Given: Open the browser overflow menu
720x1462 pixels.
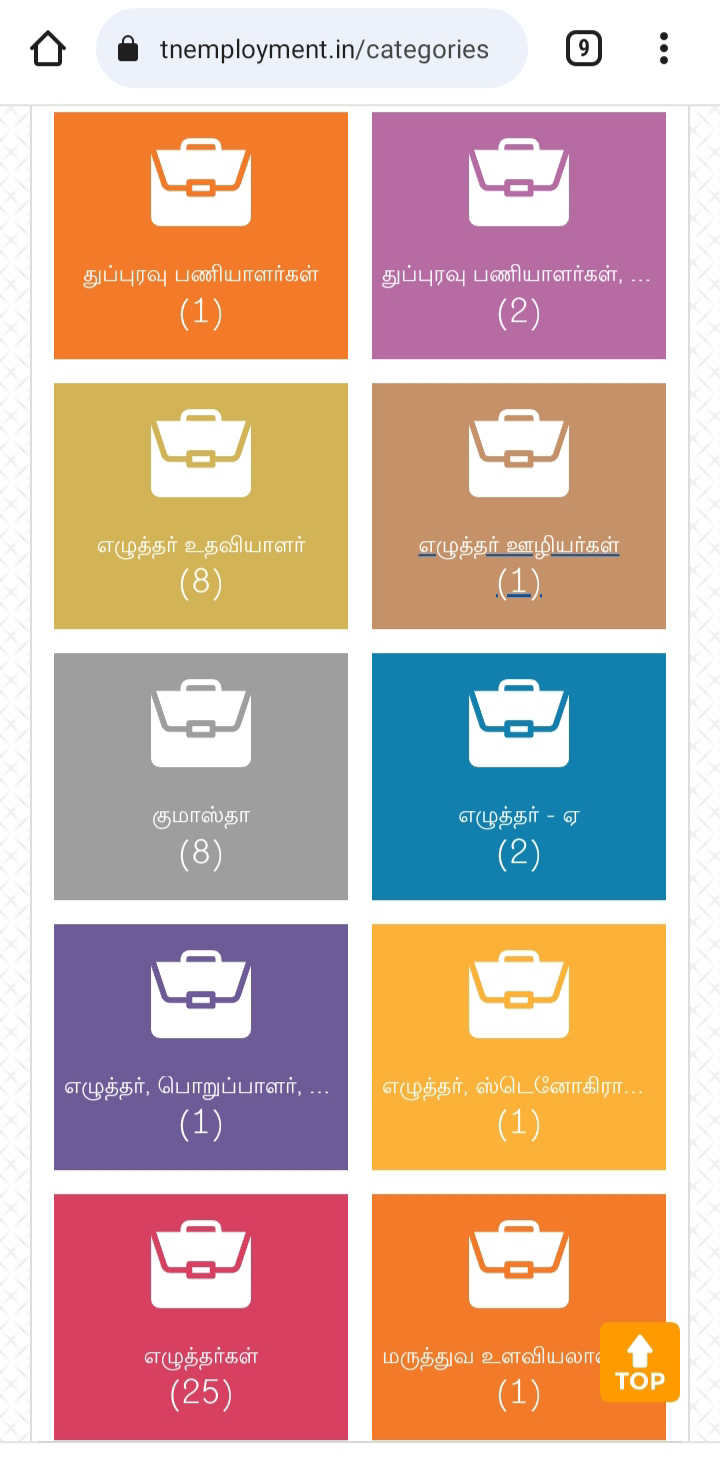Looking at the screenshot, I should (663, 49).
